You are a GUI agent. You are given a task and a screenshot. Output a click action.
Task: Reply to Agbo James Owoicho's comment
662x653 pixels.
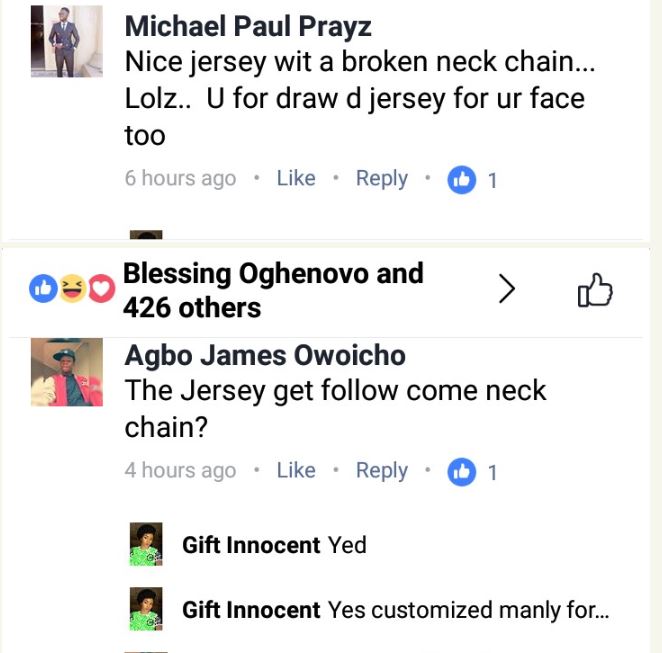(x=381, y=471)
